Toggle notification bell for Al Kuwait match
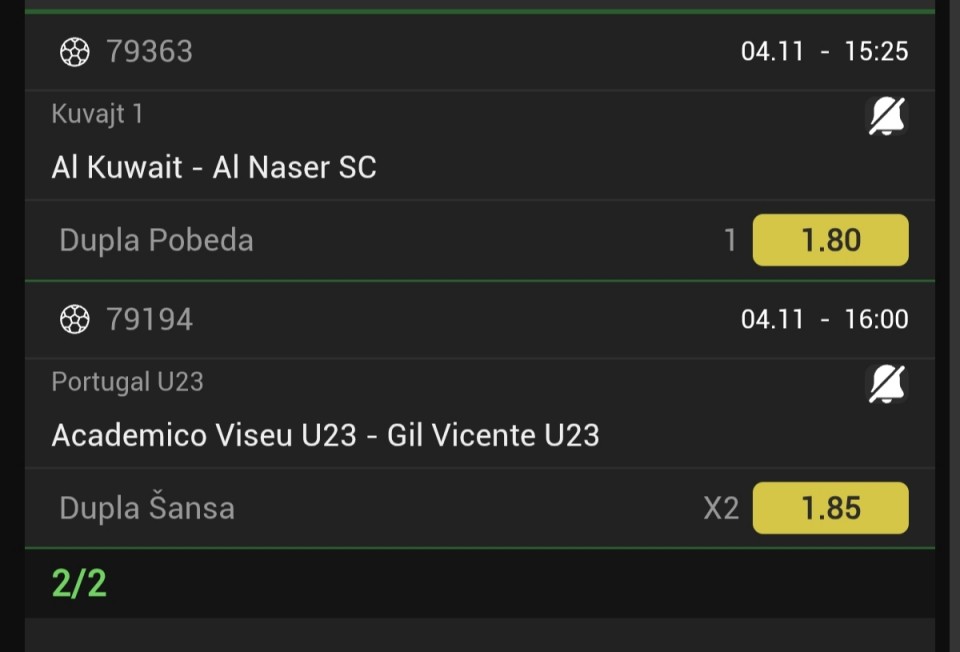Viewport: 960px width, 652px height. 885,117
